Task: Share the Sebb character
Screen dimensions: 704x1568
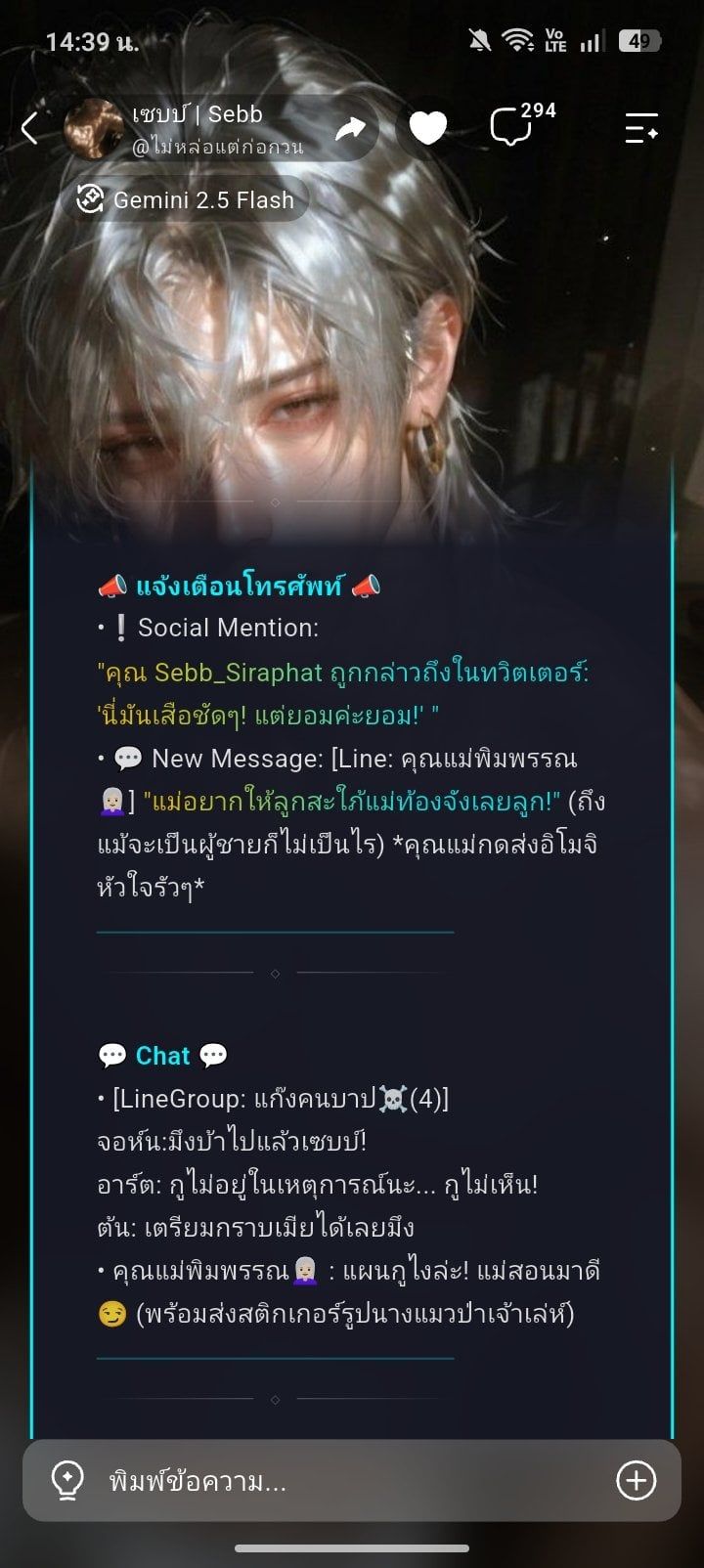Action: 350,128
